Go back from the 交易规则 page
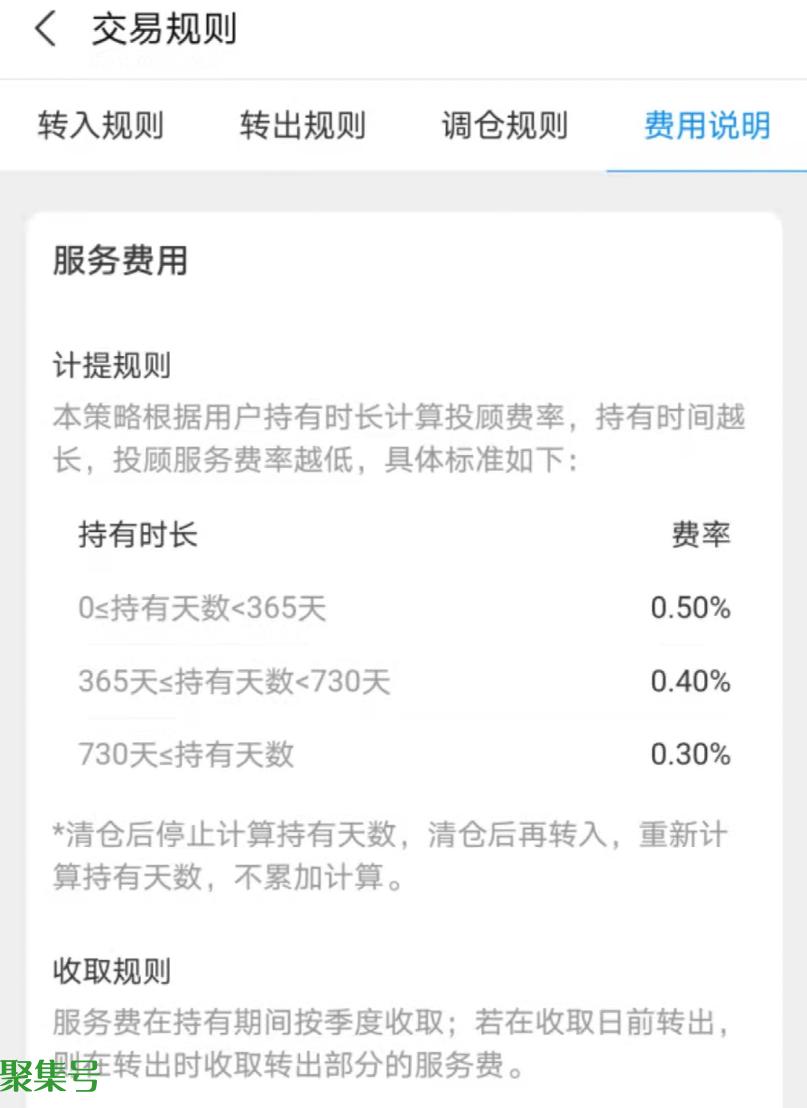The width and height of the screenshot is (807, 1108). 46,30
